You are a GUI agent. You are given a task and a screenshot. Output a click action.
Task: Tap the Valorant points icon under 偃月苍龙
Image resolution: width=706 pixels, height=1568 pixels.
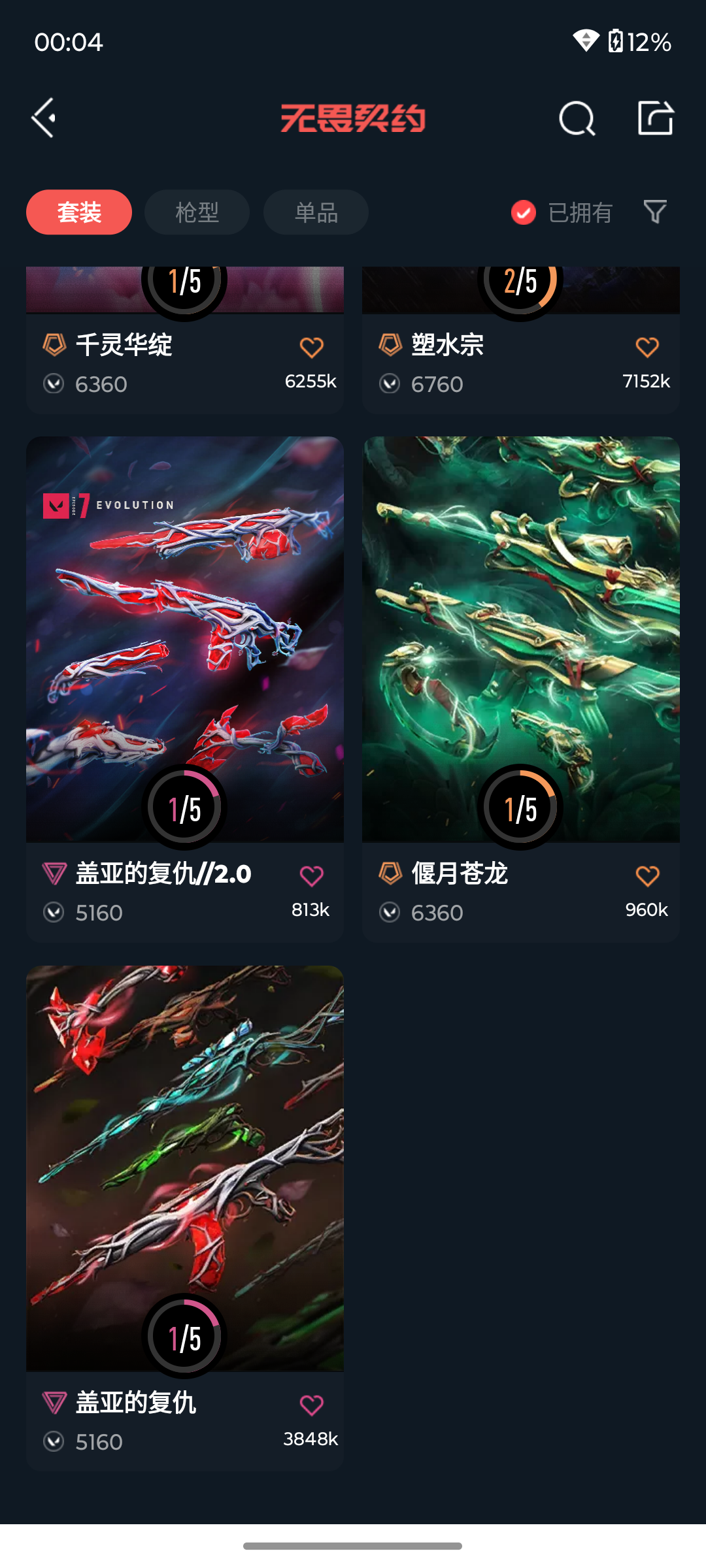point(390,913)
